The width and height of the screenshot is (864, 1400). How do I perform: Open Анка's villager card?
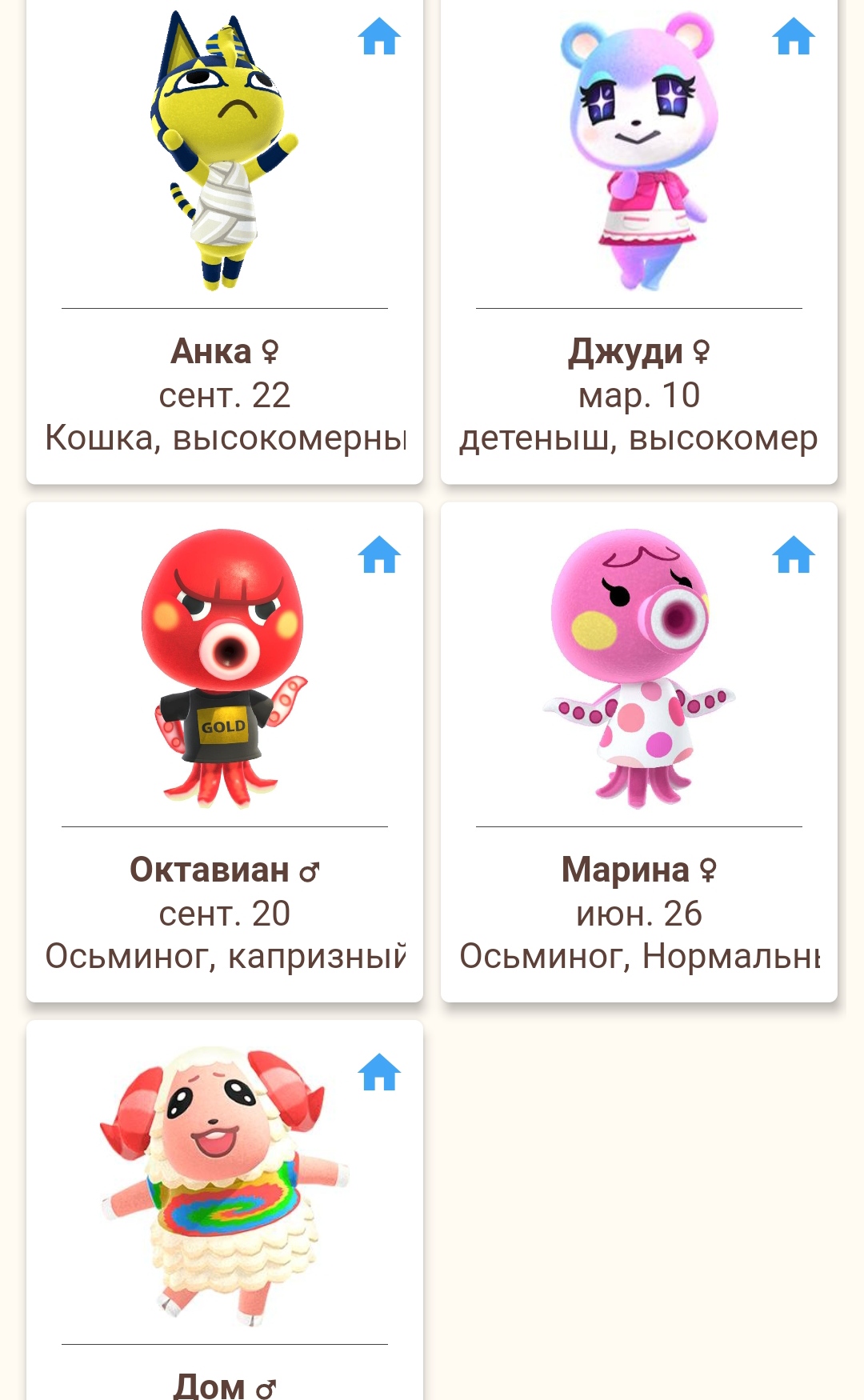(225, 240)
